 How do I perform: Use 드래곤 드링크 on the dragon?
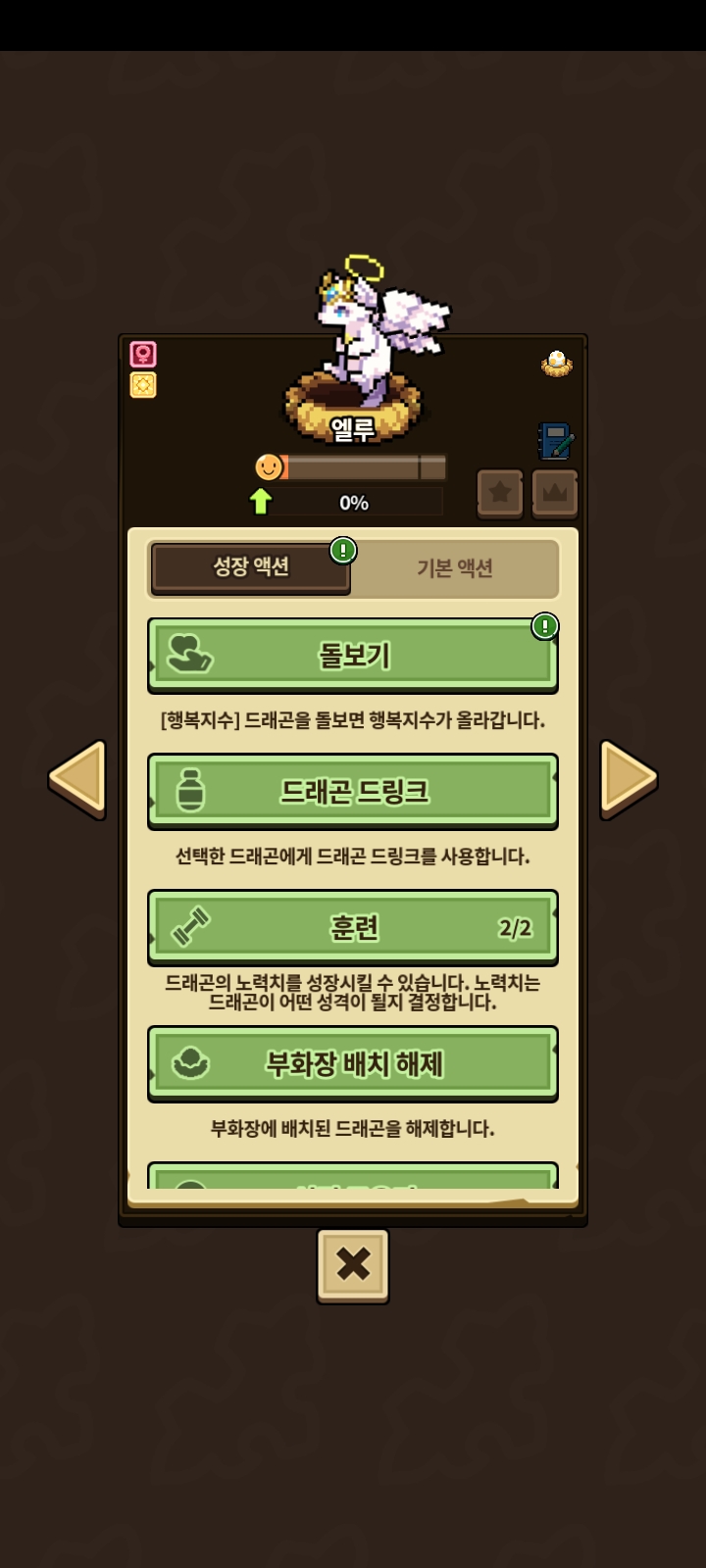(x=353, y=791)
